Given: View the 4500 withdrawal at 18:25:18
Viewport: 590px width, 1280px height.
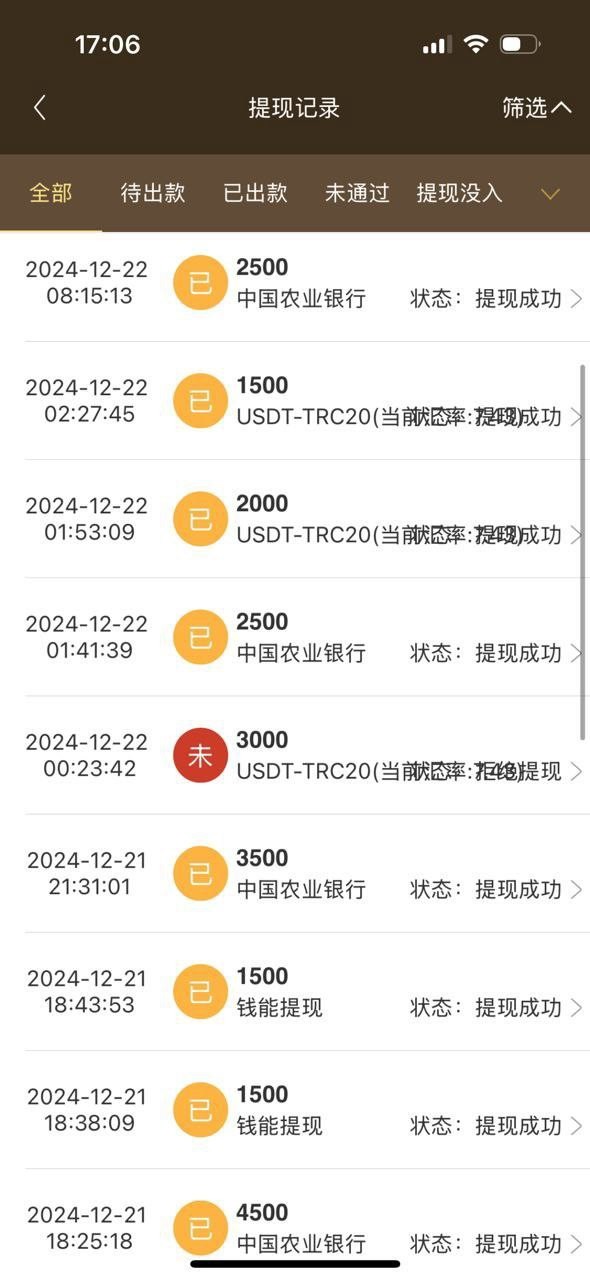Looking at the screenshot, I should pos(295,1225).
